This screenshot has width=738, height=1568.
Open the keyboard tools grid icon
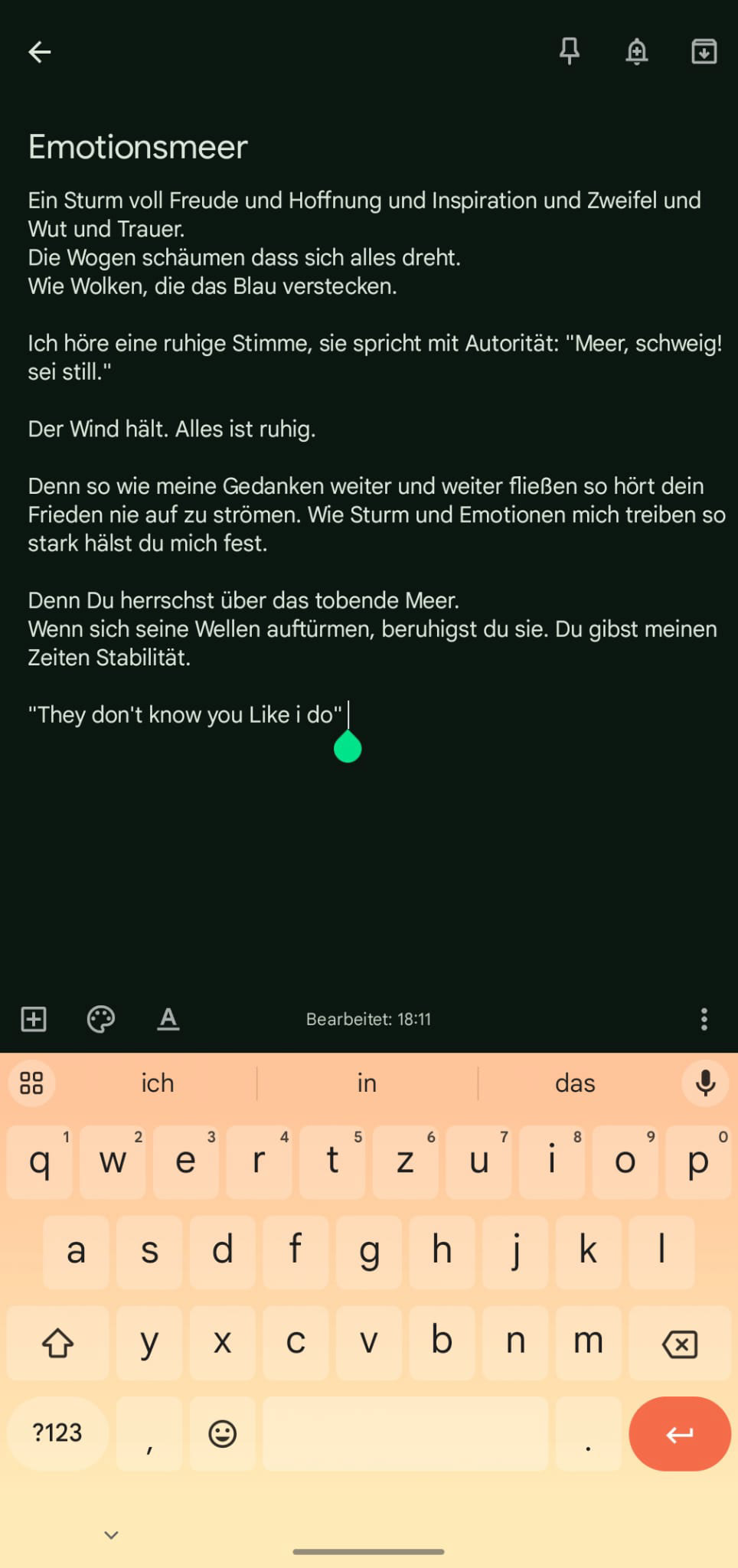point(31,1083)
